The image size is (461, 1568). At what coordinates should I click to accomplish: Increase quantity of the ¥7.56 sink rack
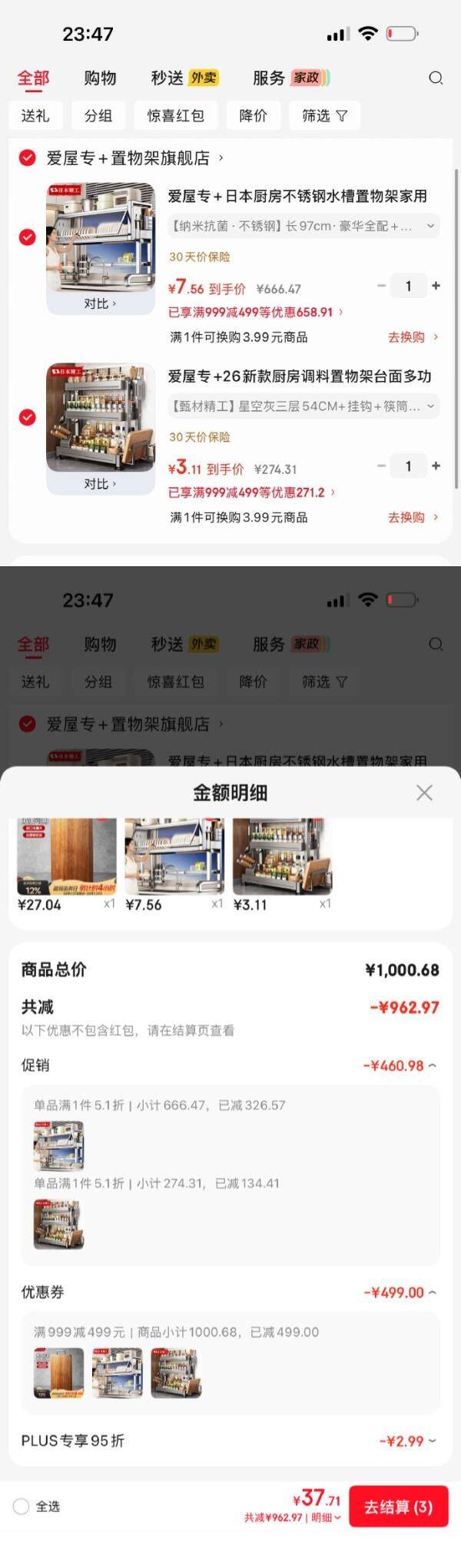(436, 286)
